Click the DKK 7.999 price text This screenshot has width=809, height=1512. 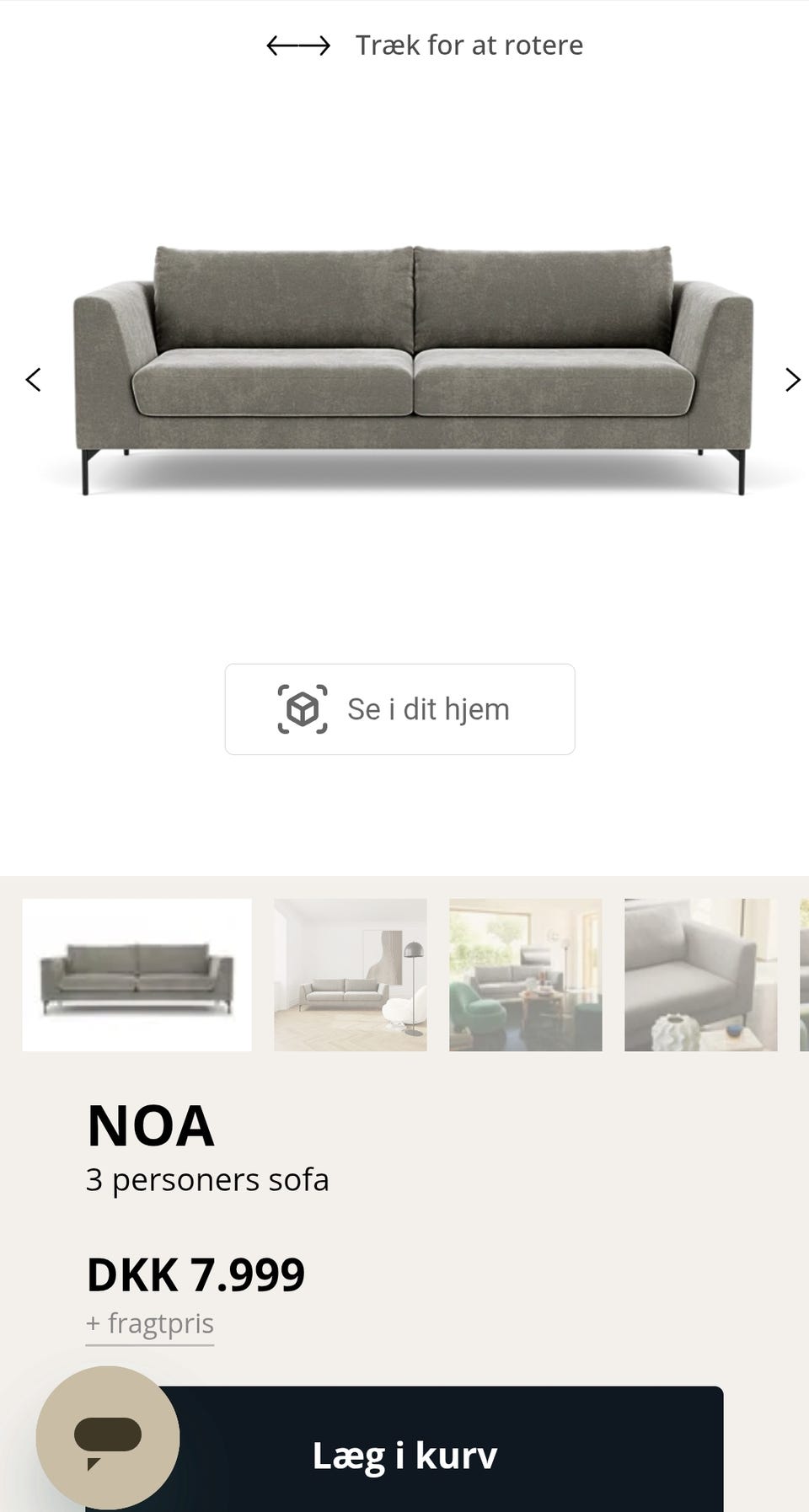coord(195,1273)
